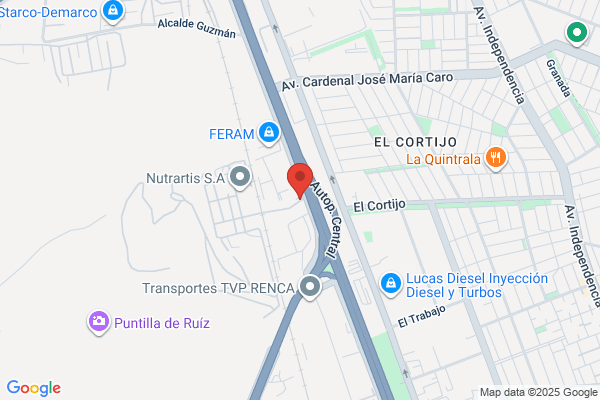Tap the red location pin
600x400 pixels.
(300, 181)
